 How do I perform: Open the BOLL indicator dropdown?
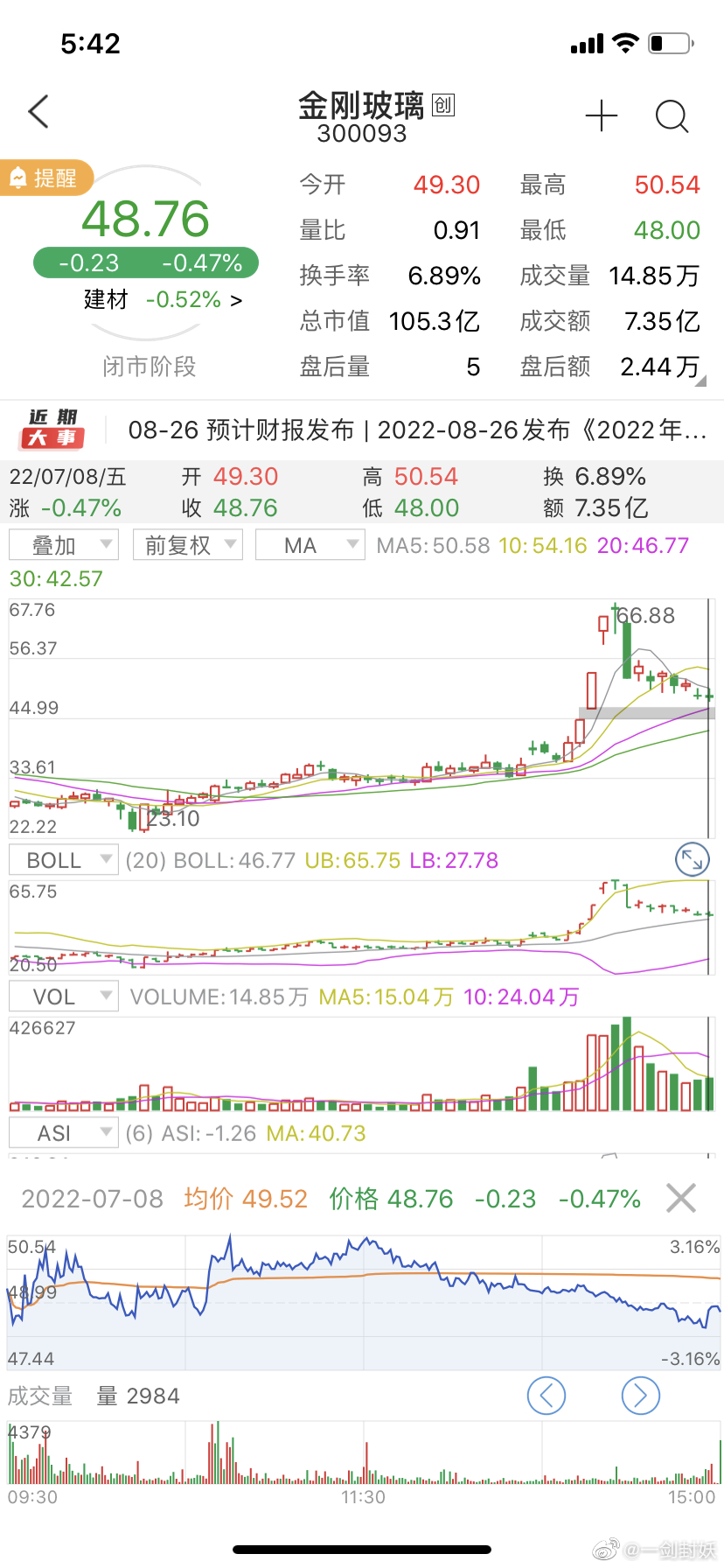click(x=63, y=860)
